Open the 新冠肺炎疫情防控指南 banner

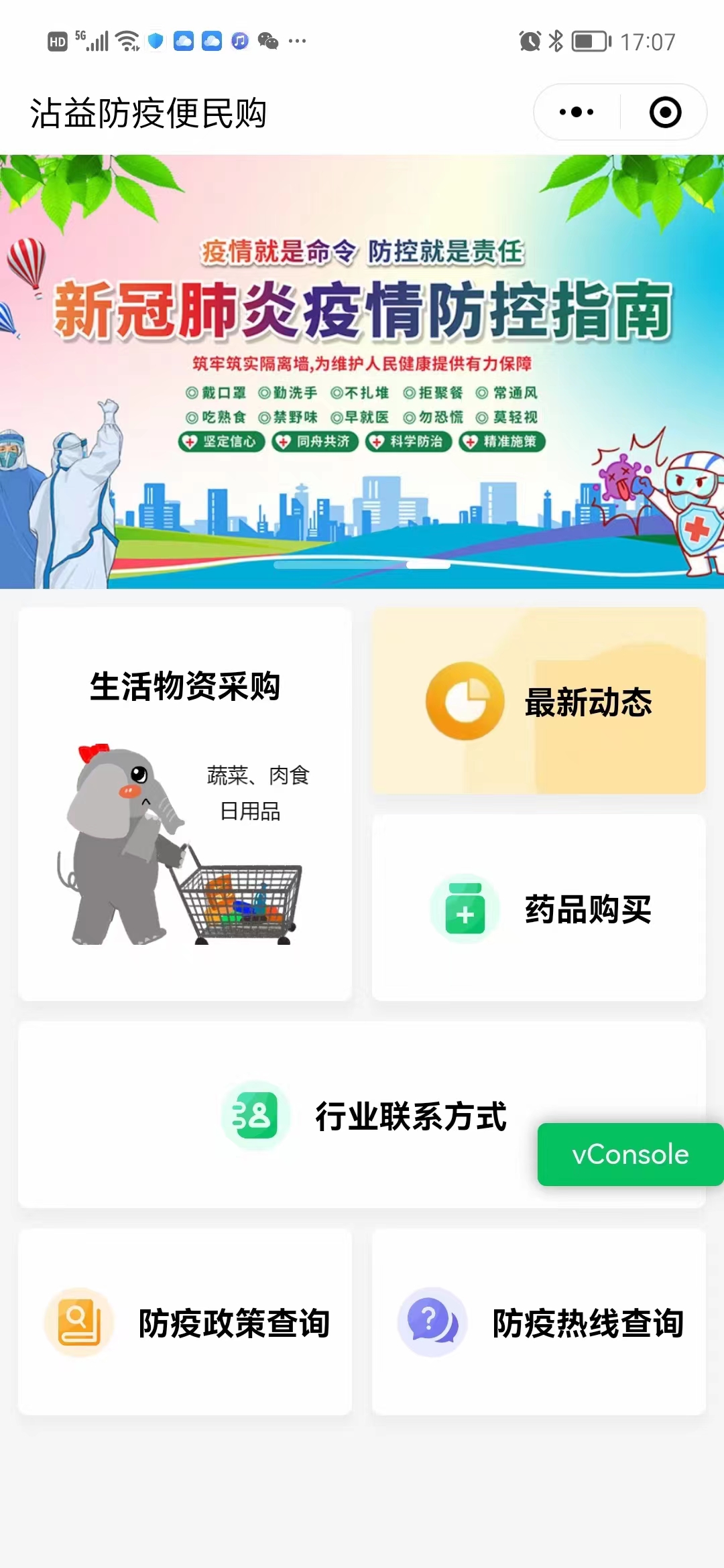tap(362, 371)
